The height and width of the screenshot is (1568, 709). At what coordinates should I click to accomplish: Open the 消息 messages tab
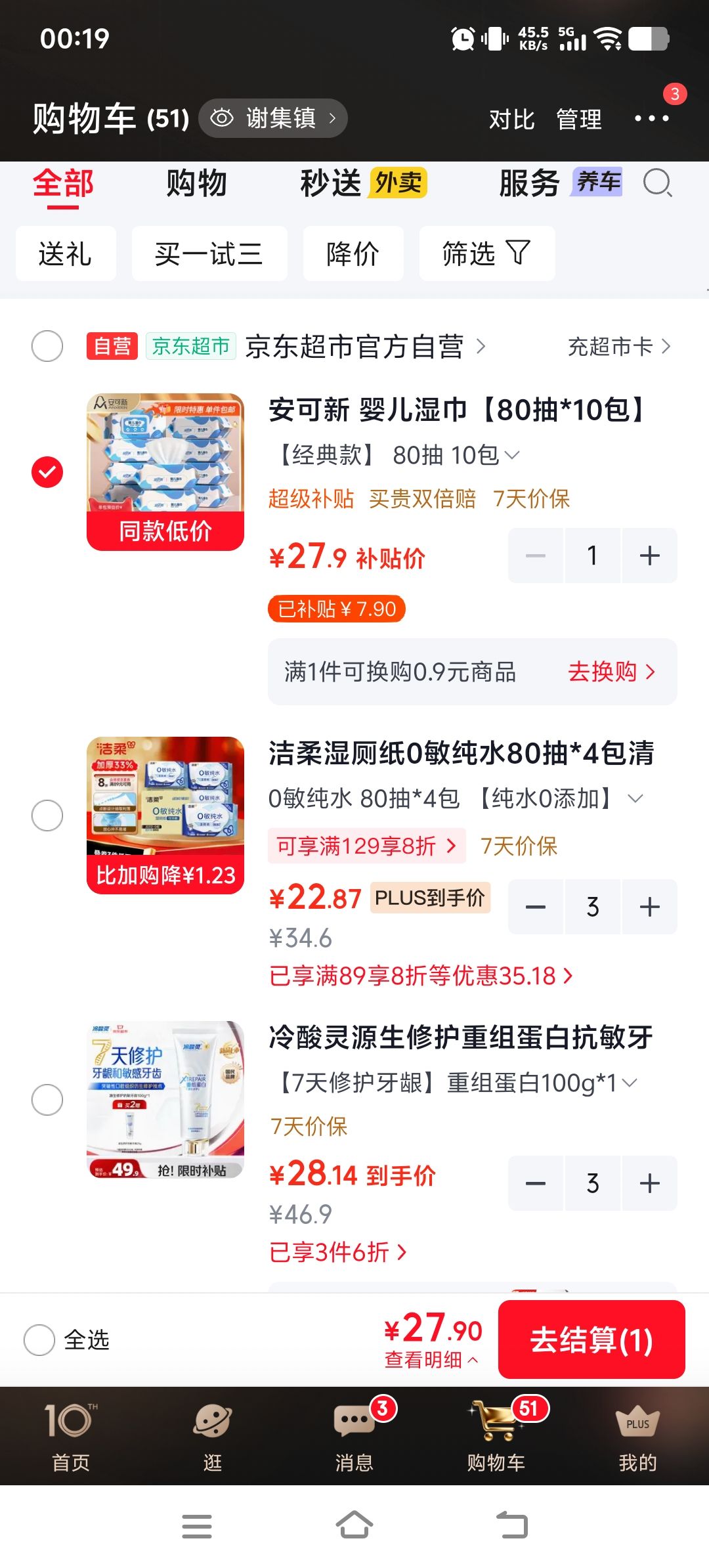(x=354, y=1435)
